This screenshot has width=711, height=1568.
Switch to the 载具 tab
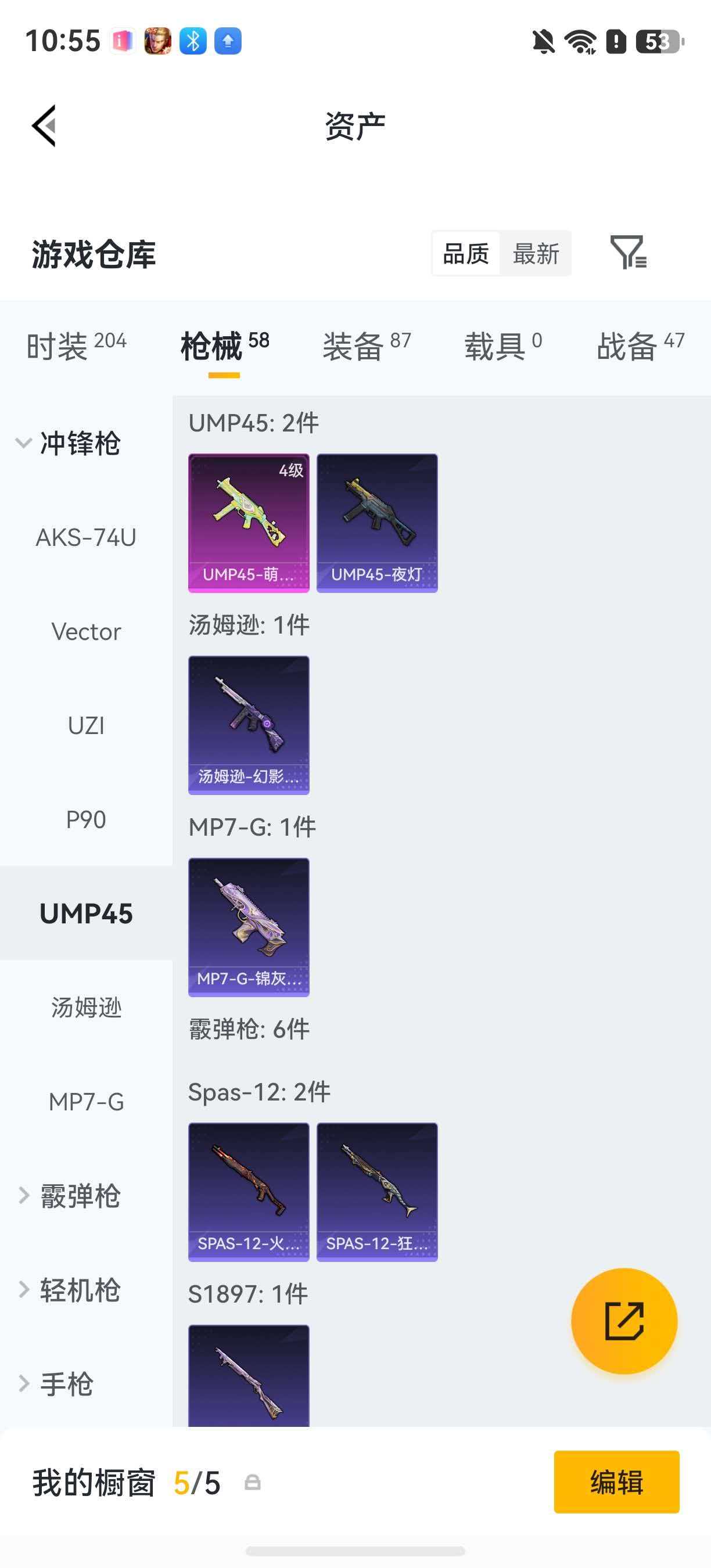(503, 346)
